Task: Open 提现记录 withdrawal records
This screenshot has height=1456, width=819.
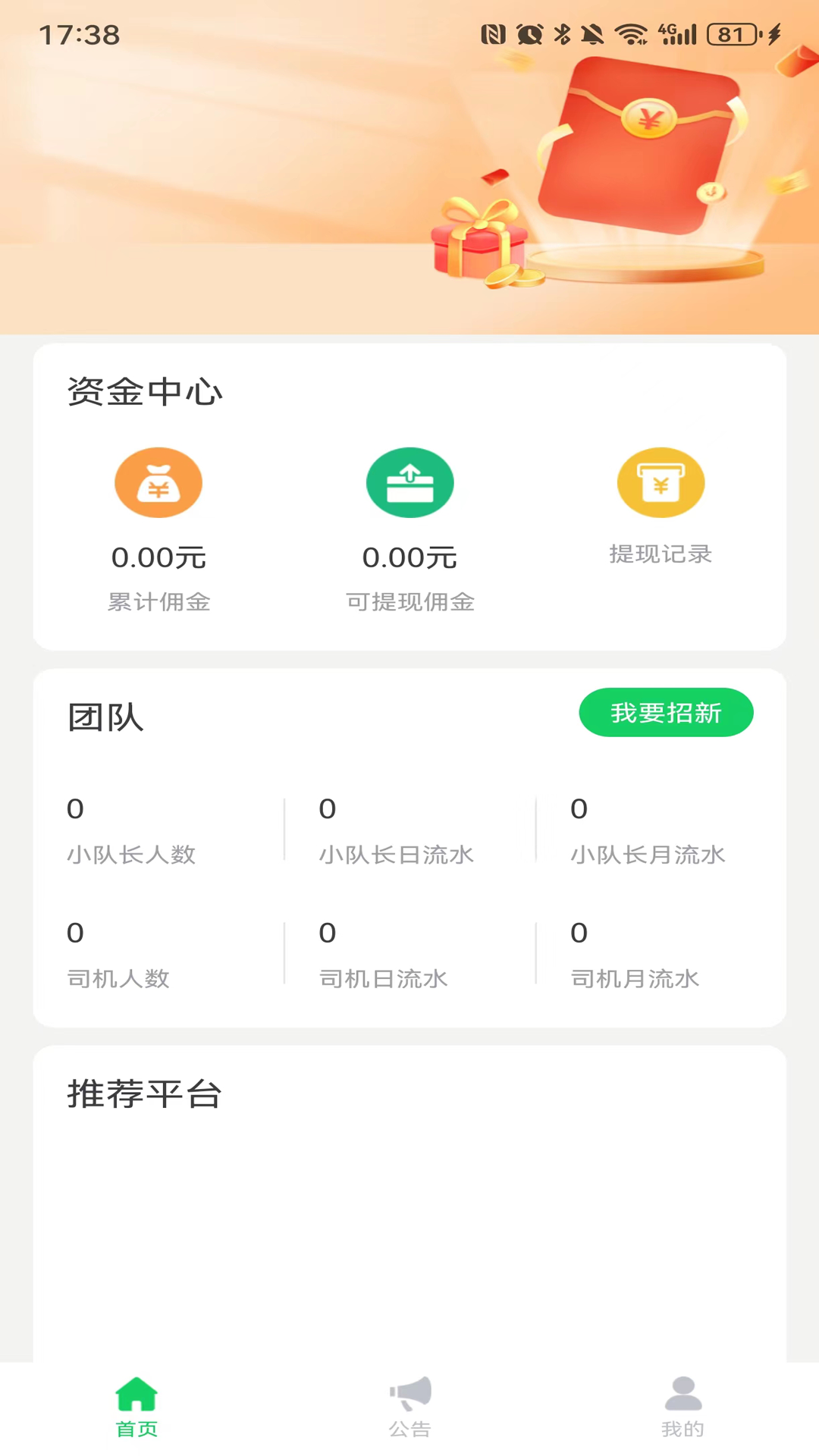Action: point(661,554)
